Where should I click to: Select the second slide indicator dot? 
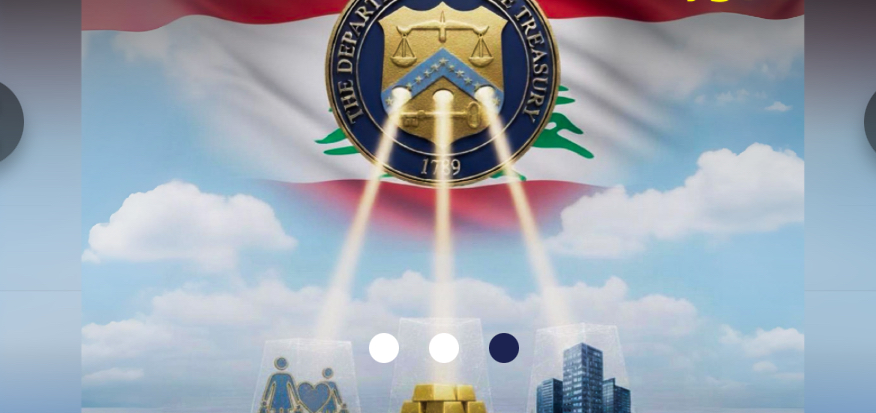point(444,348)
